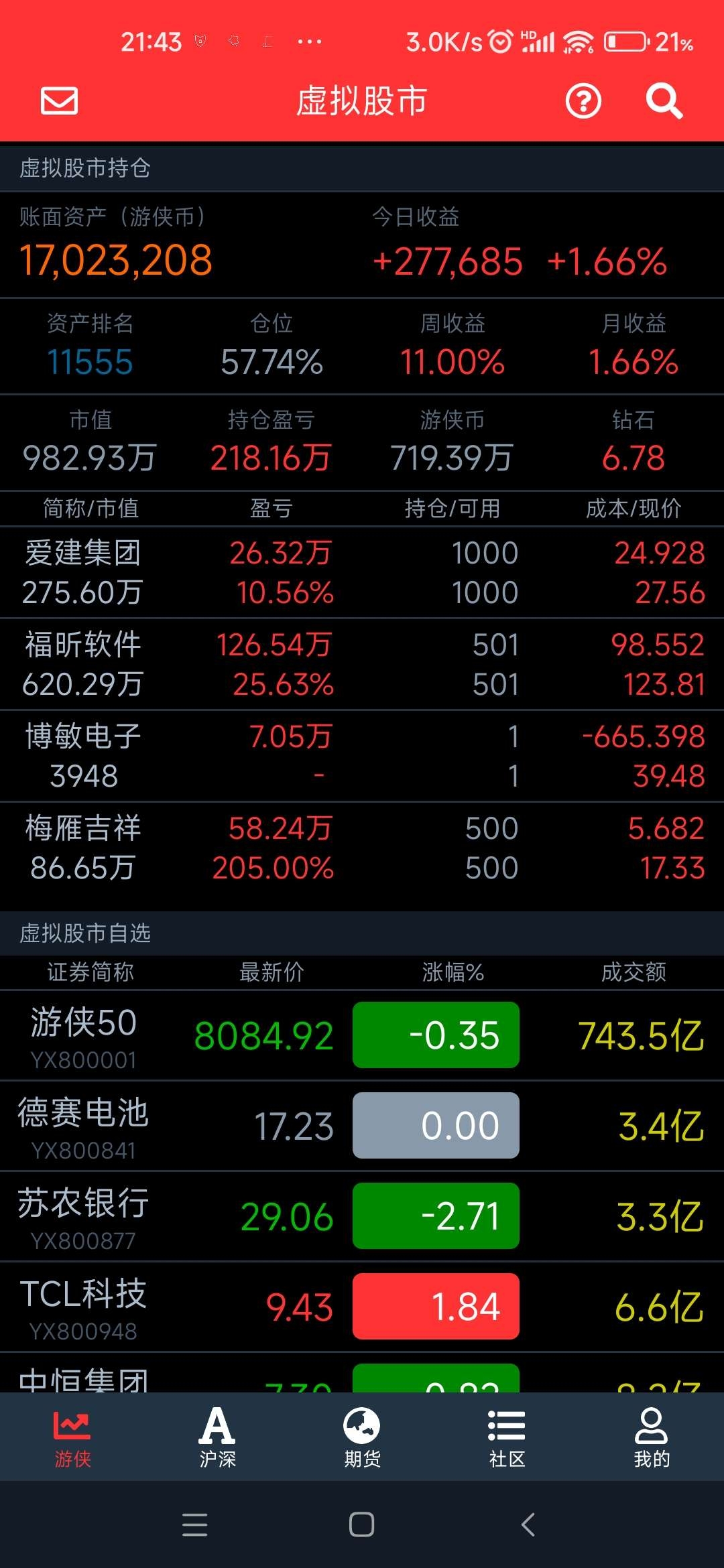Open 德赛电池 in the watchlist
724x1568 pixels.
[x=362, y=1126]
